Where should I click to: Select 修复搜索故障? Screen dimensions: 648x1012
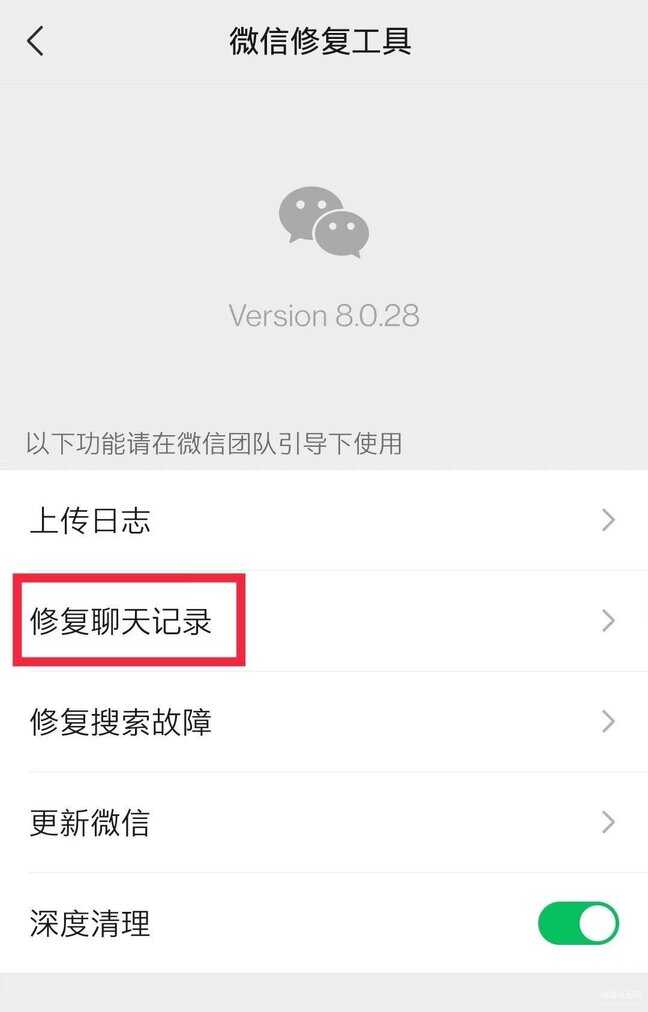tap(323, 722)
